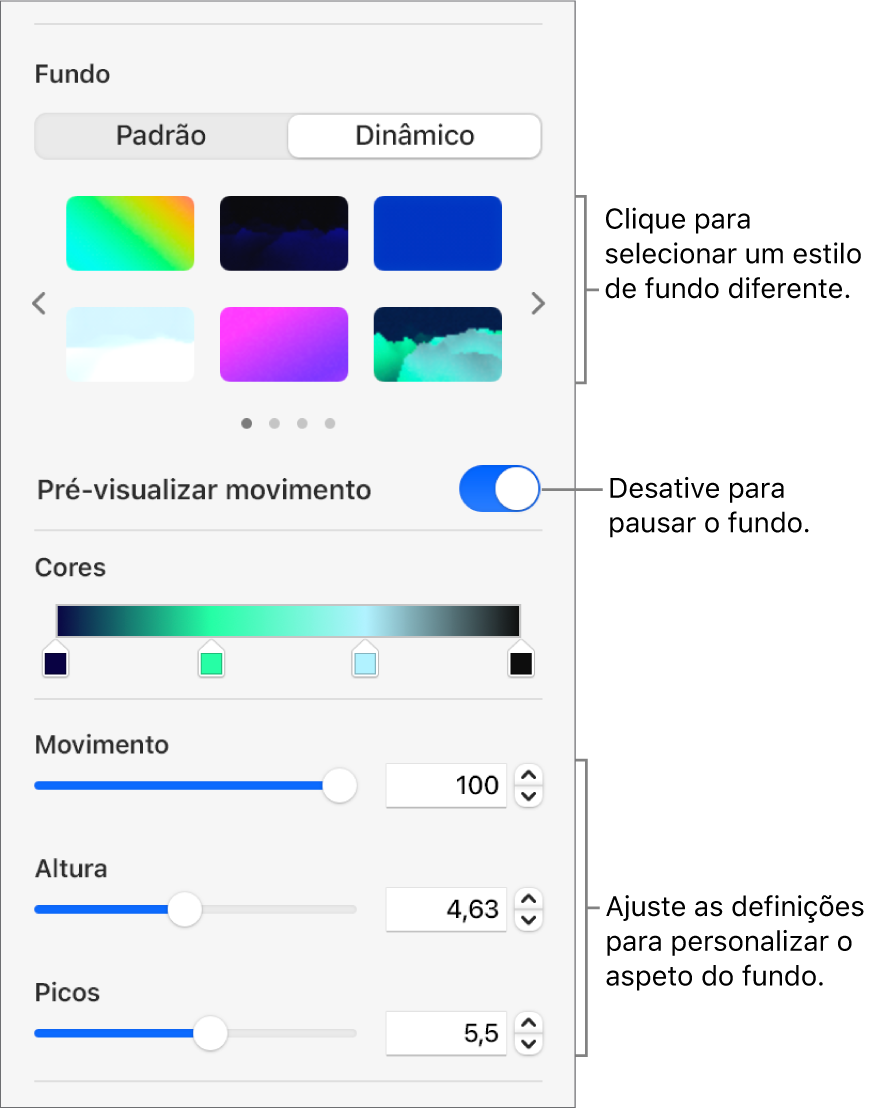This screenshot has height=1108, width=870.
Task: Open the black color stop
Action: click(x=521, y=662)
